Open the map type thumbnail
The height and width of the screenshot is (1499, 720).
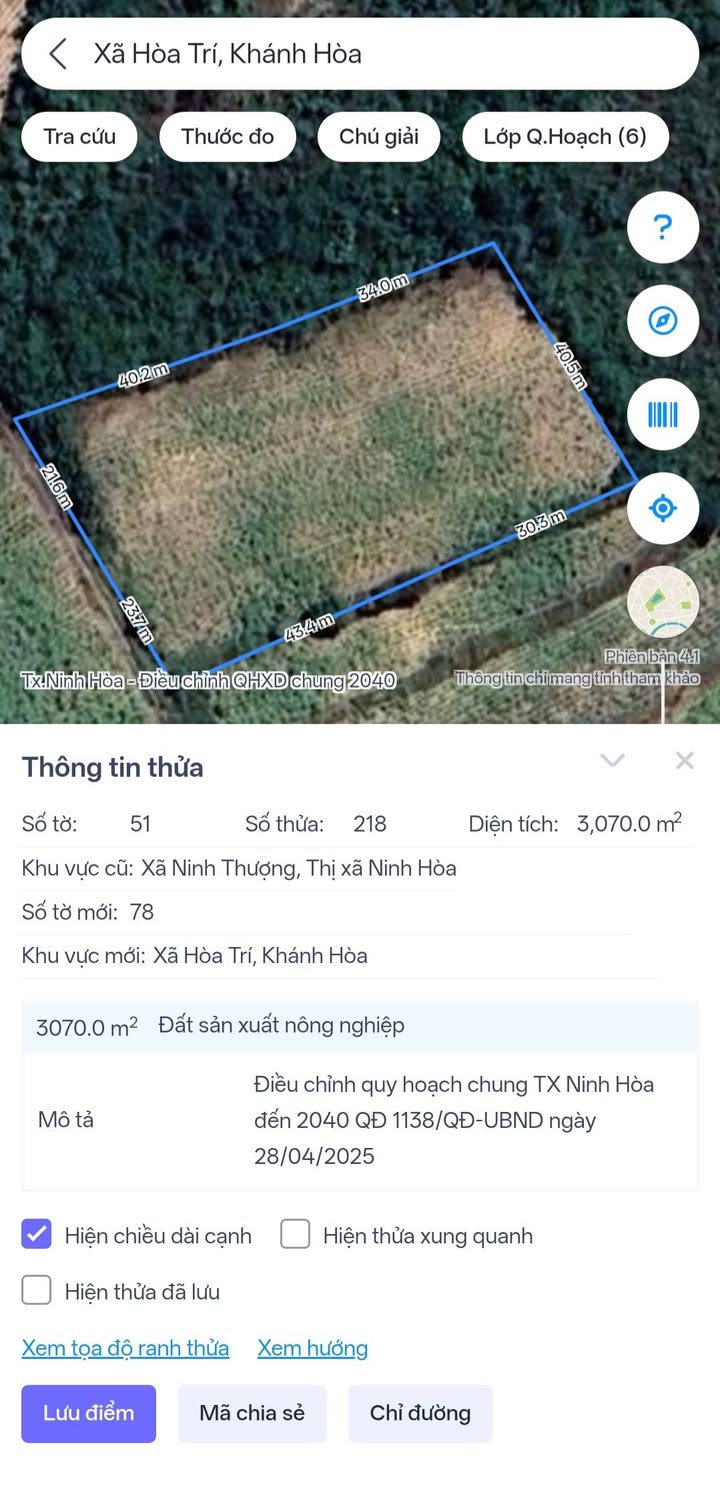662,601
